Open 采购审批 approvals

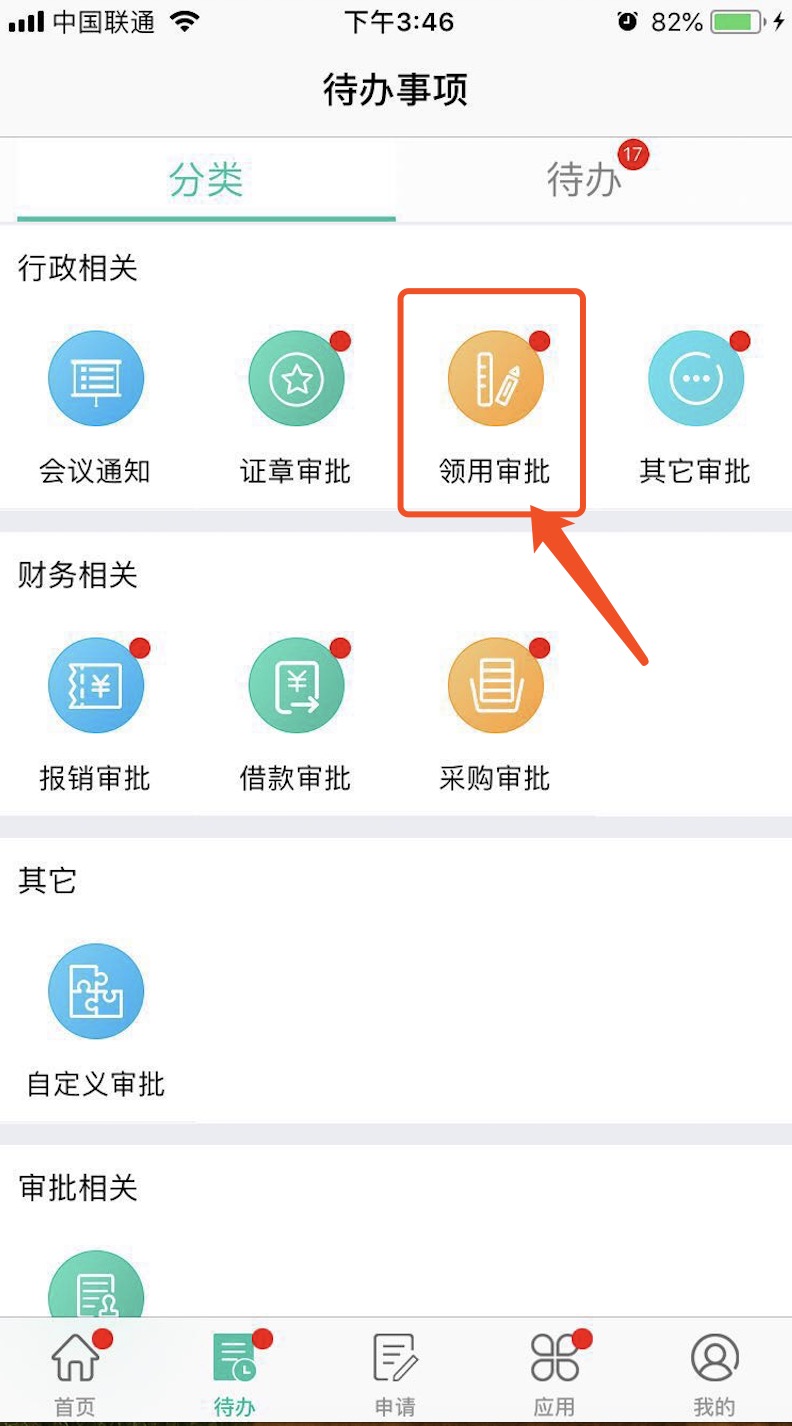coord(496,687)
